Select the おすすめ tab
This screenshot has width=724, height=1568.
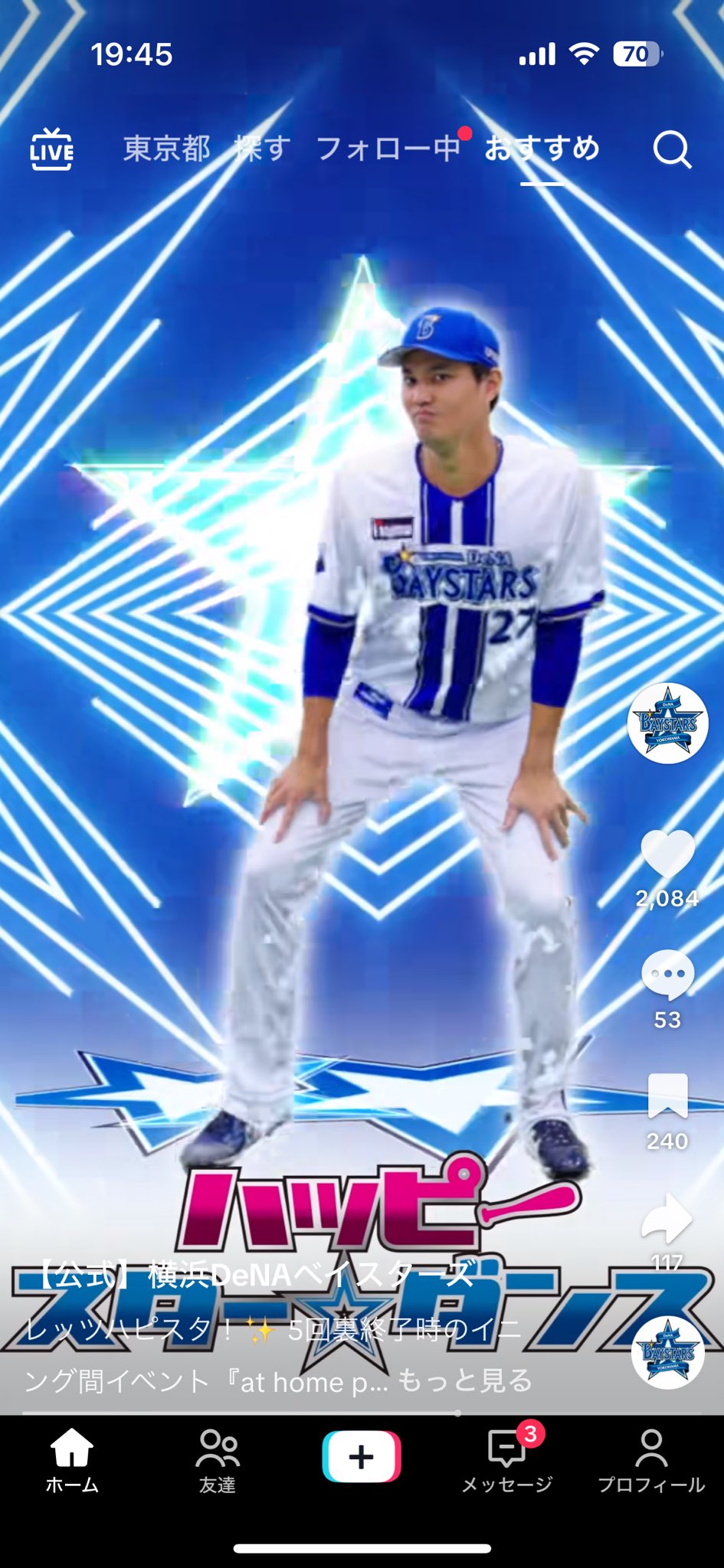pyautogui.click(x=542, y=149)
